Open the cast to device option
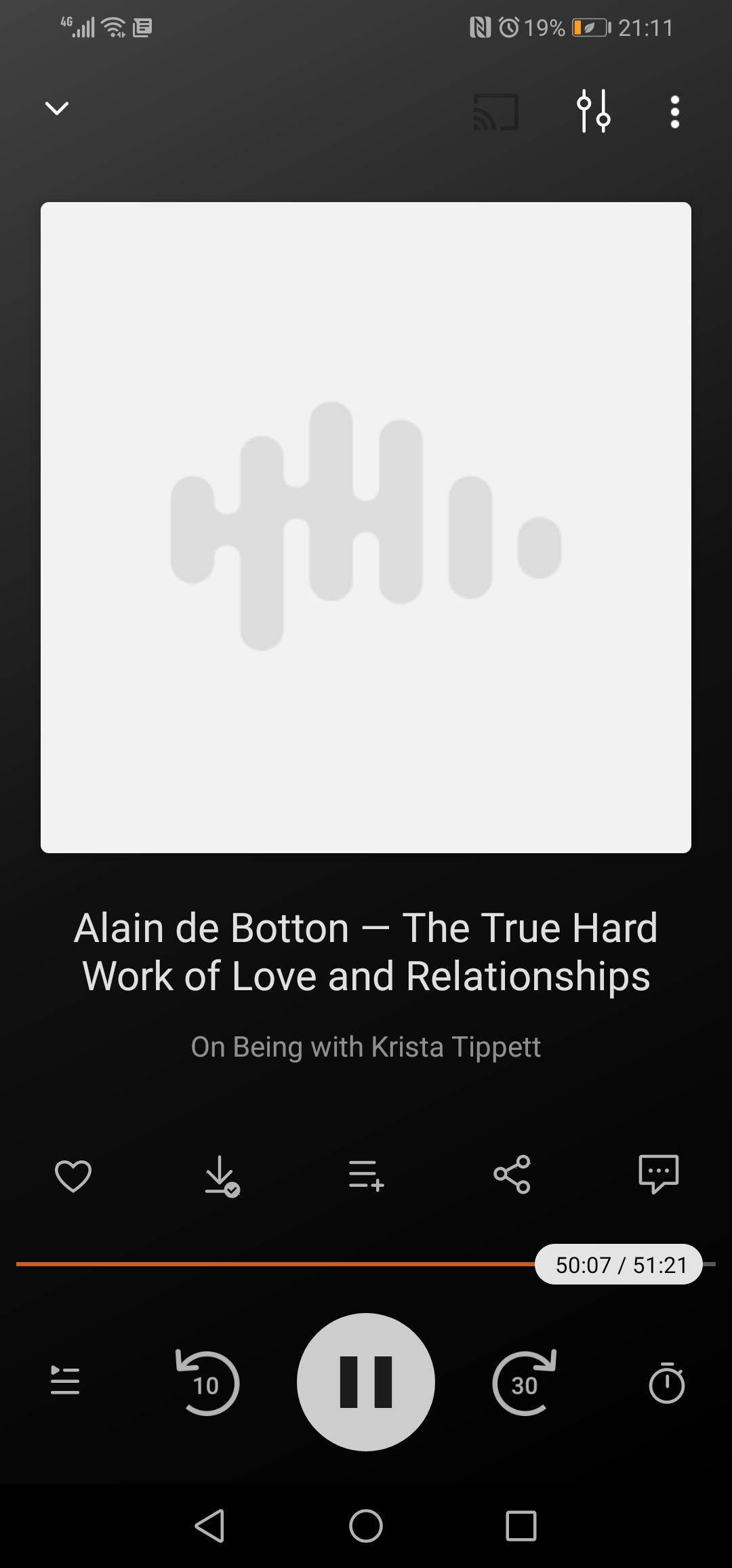The height and width of the screenshot is (1568, 732). (x=496, y=112)
